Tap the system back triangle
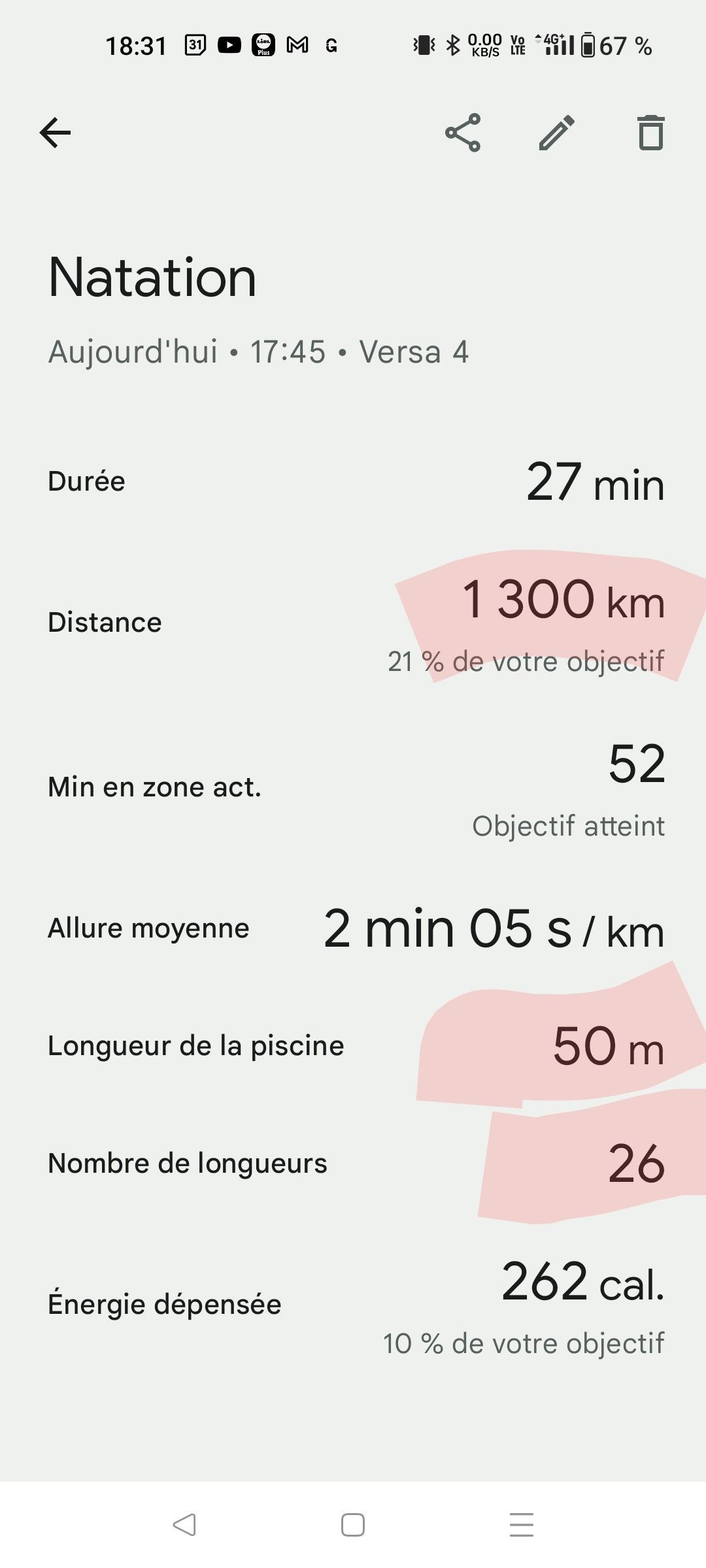The image size is (706, 1568). click(x=184, y=1525)
